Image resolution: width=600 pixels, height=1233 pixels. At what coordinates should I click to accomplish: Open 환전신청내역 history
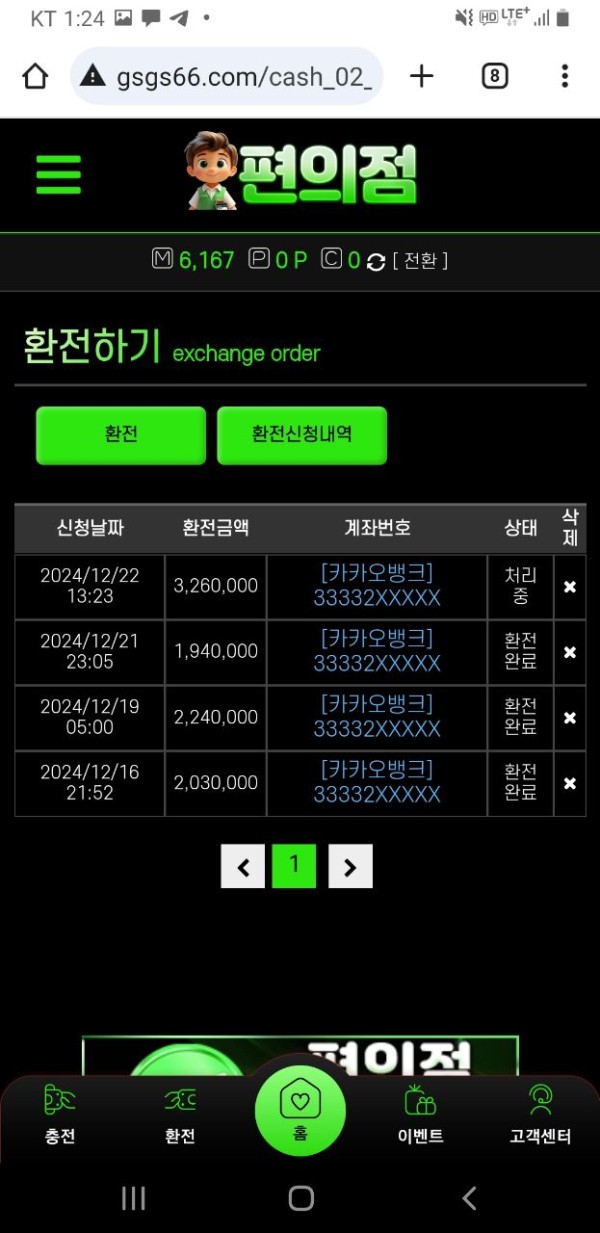point(302,435)
